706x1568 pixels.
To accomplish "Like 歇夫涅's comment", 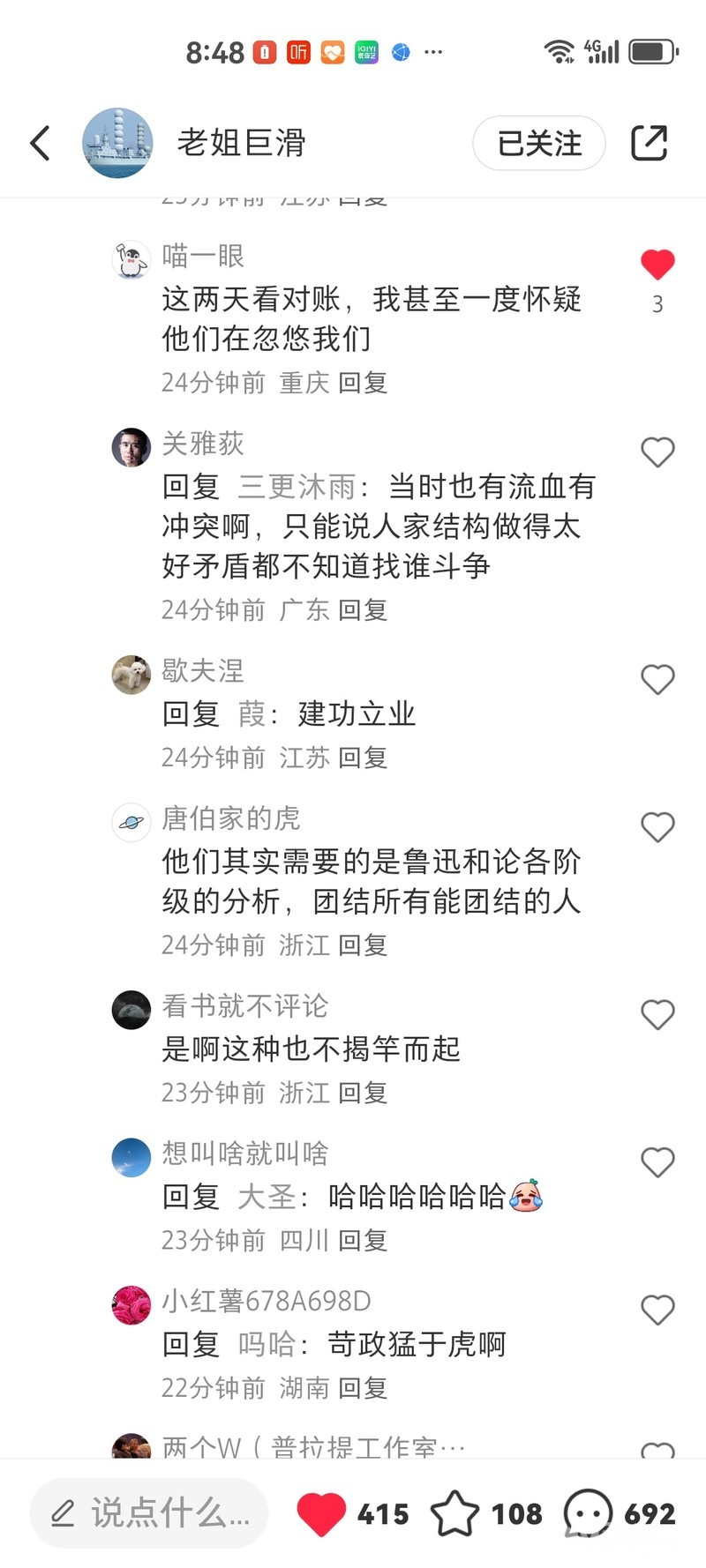I will [x=657, y=680].
